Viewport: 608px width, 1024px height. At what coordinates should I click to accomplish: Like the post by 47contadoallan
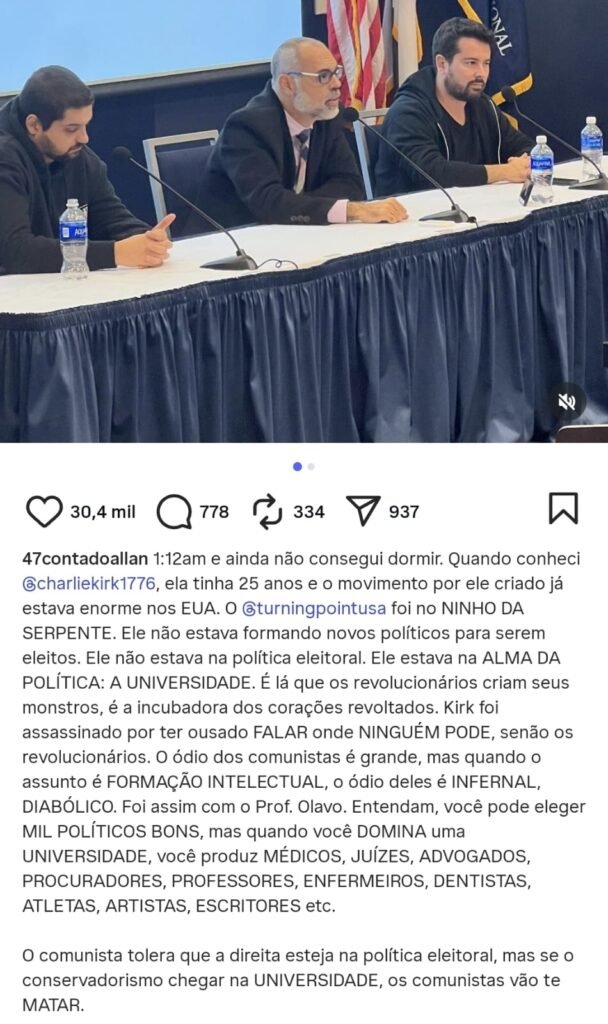tap(44, 511)
